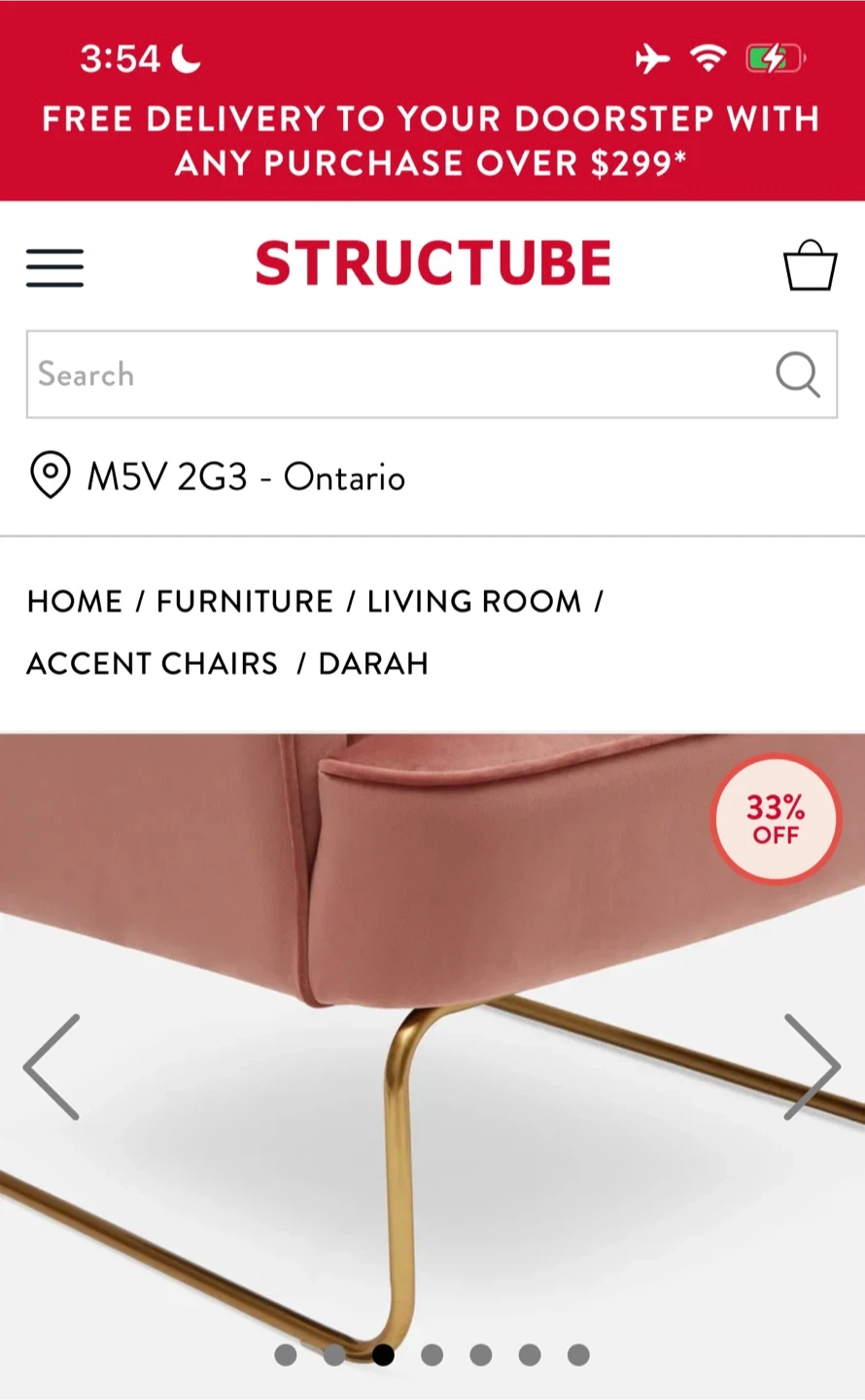Open the LIVING ROOM breadcrumb

pos(473,602)
